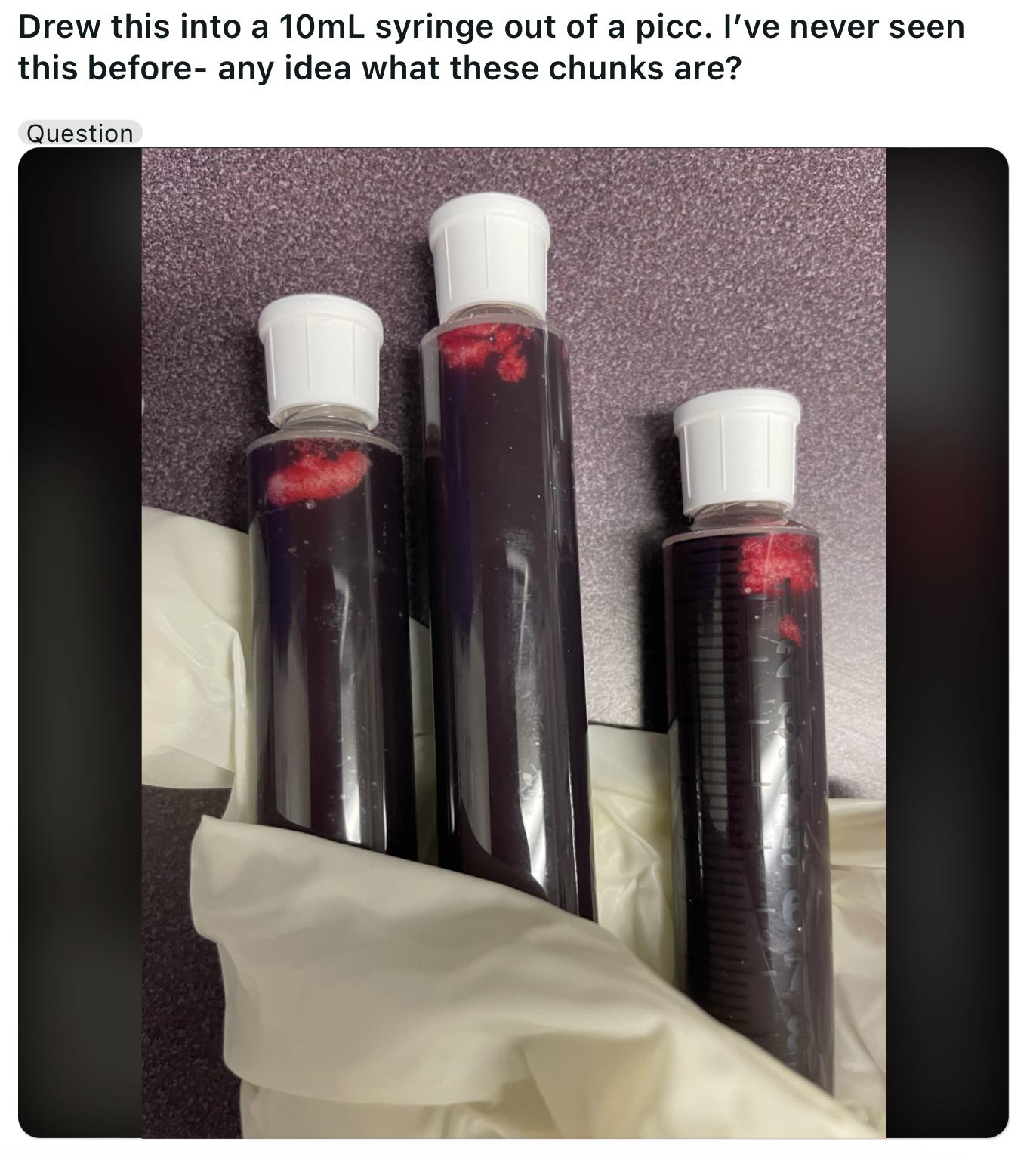Open the syringe photo in full view
The width and height of the screenshot is (1036, 1157).
pos(513,642)
